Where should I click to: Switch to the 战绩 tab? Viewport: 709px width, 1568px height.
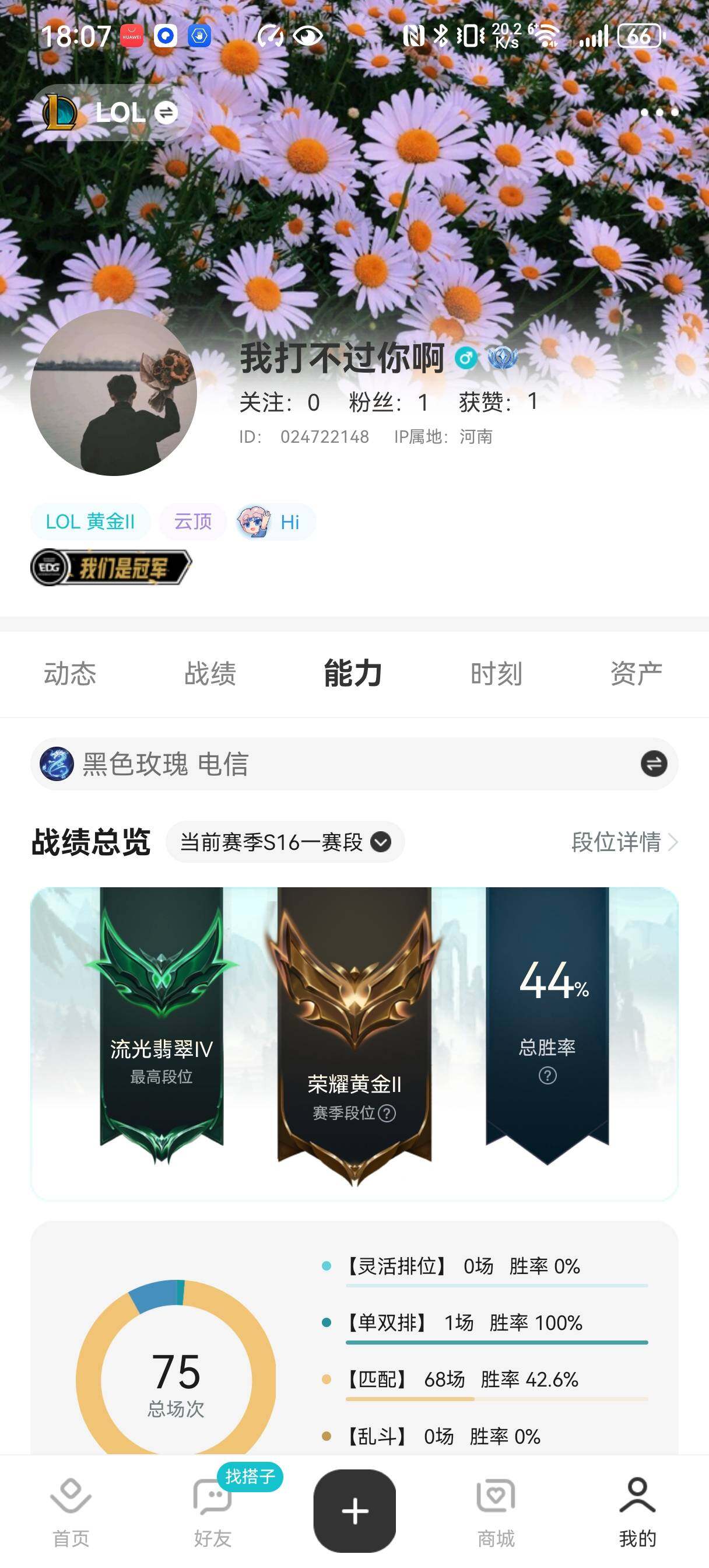click(x=210, y=674)
